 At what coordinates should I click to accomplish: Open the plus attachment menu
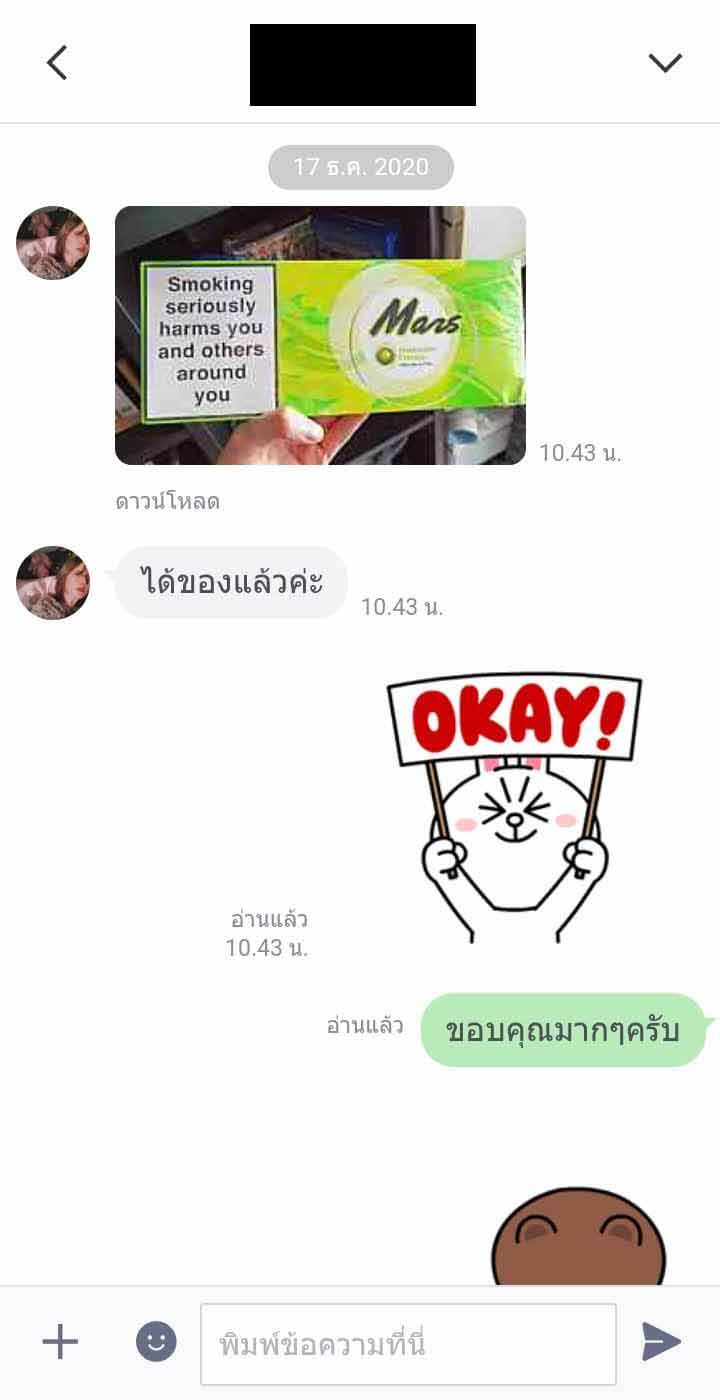pos(60,1341)
